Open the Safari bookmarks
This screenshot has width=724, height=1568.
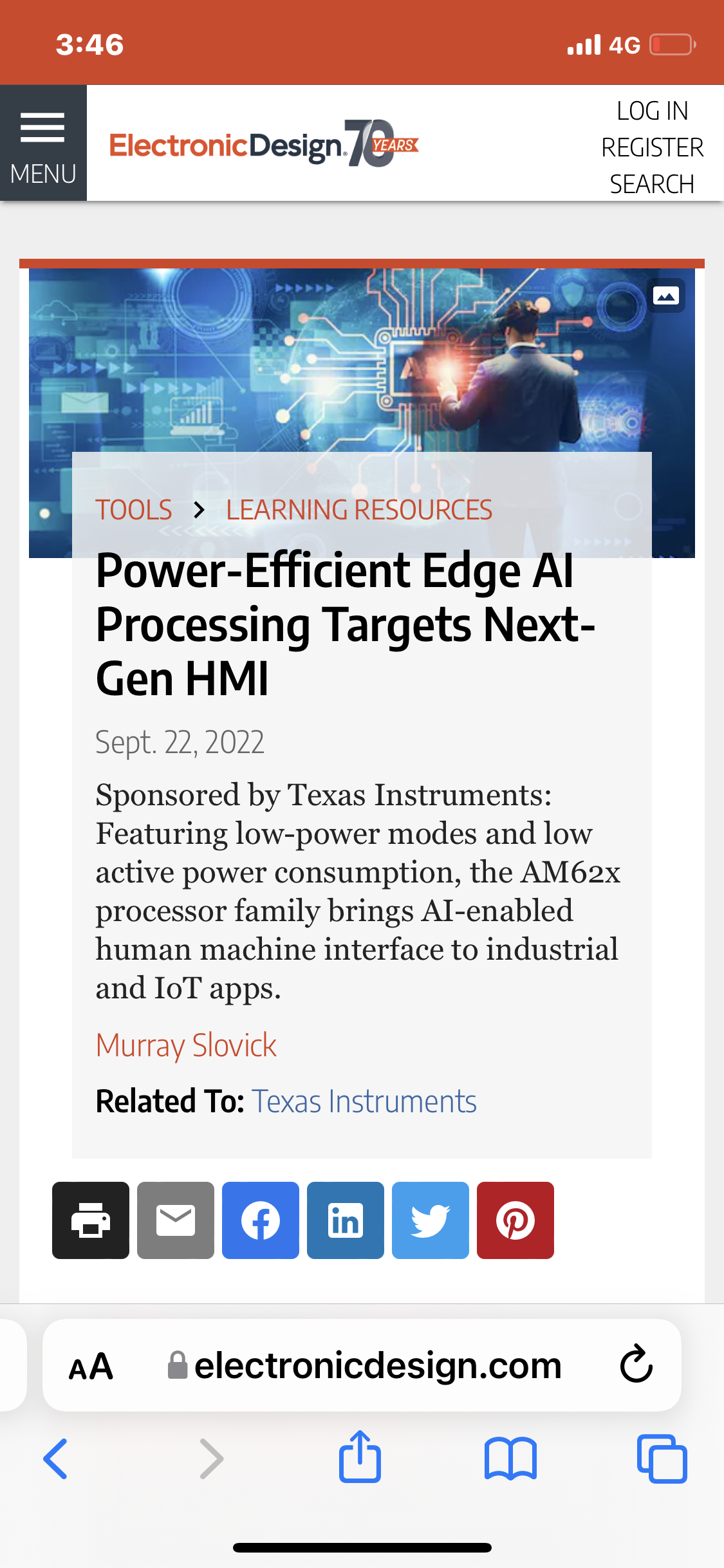tap(510, 1459)
